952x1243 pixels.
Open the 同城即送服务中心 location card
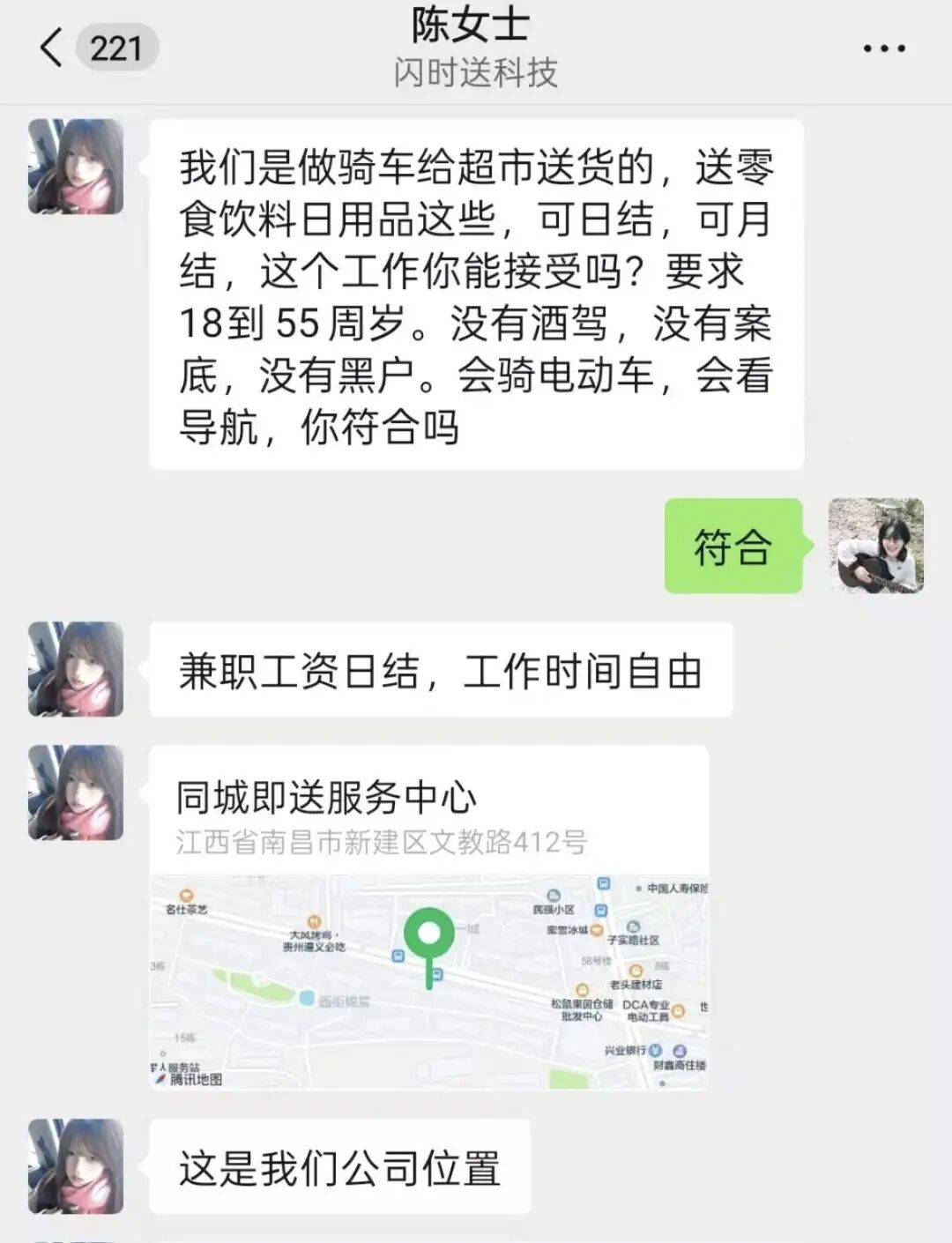[429, 917]
